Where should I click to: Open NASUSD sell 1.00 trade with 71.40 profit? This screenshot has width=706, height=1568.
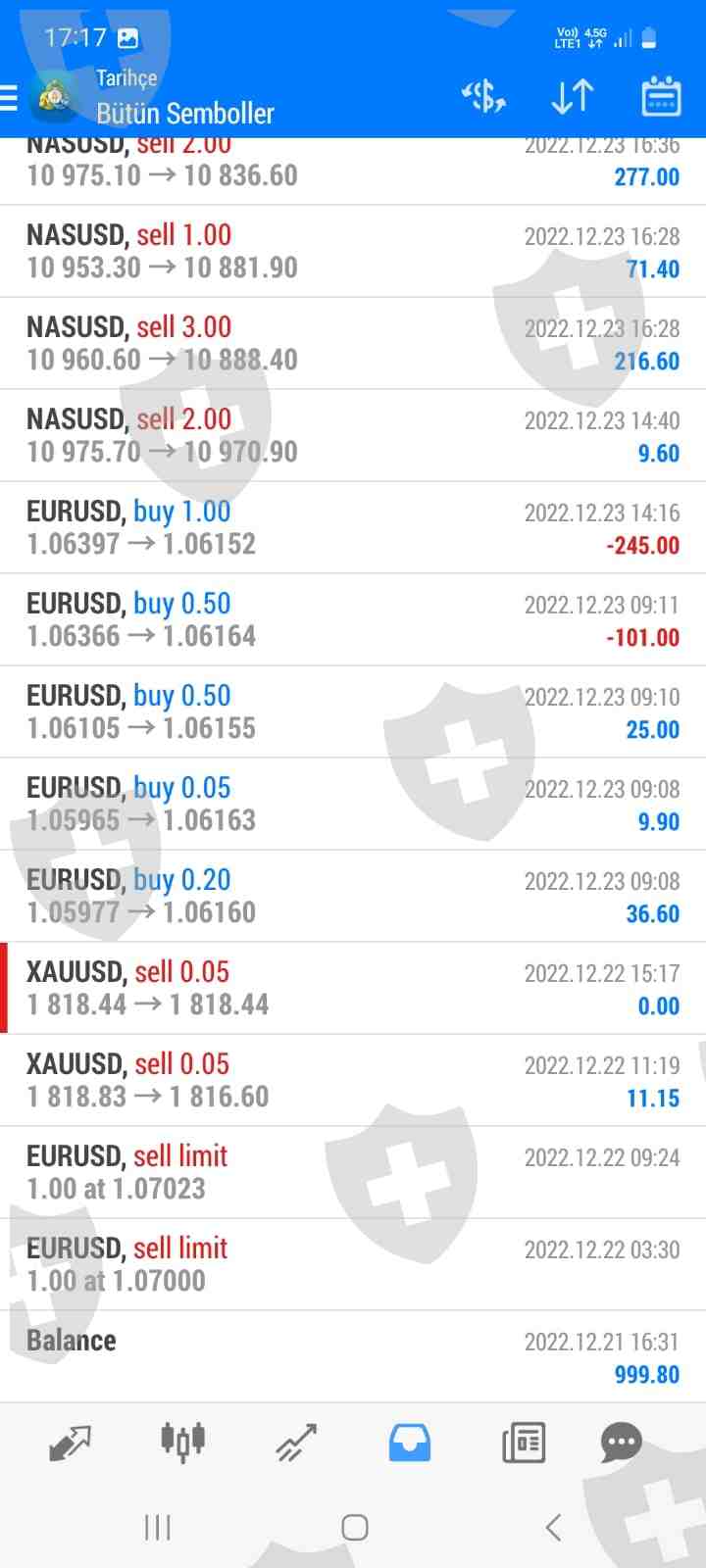353,252
